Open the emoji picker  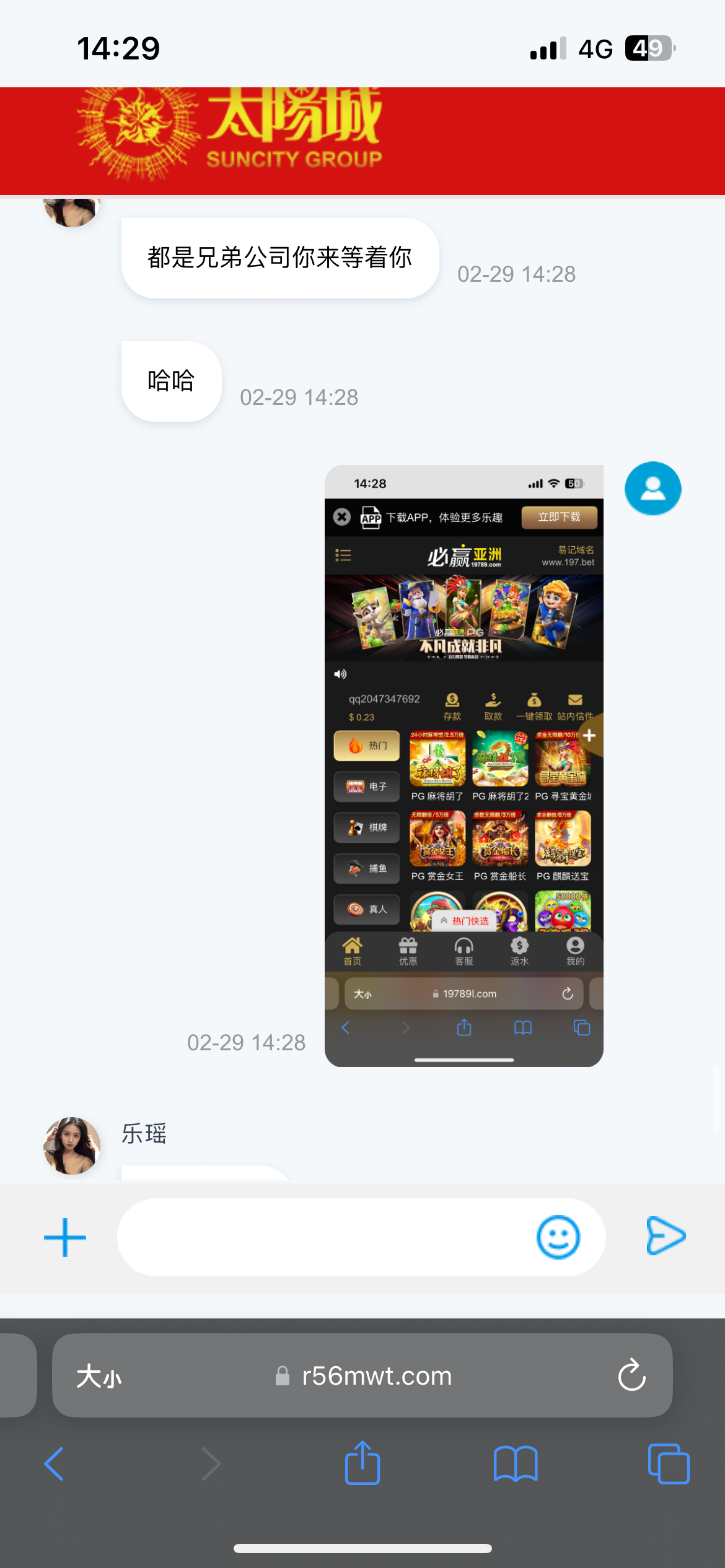point(558,1237)
